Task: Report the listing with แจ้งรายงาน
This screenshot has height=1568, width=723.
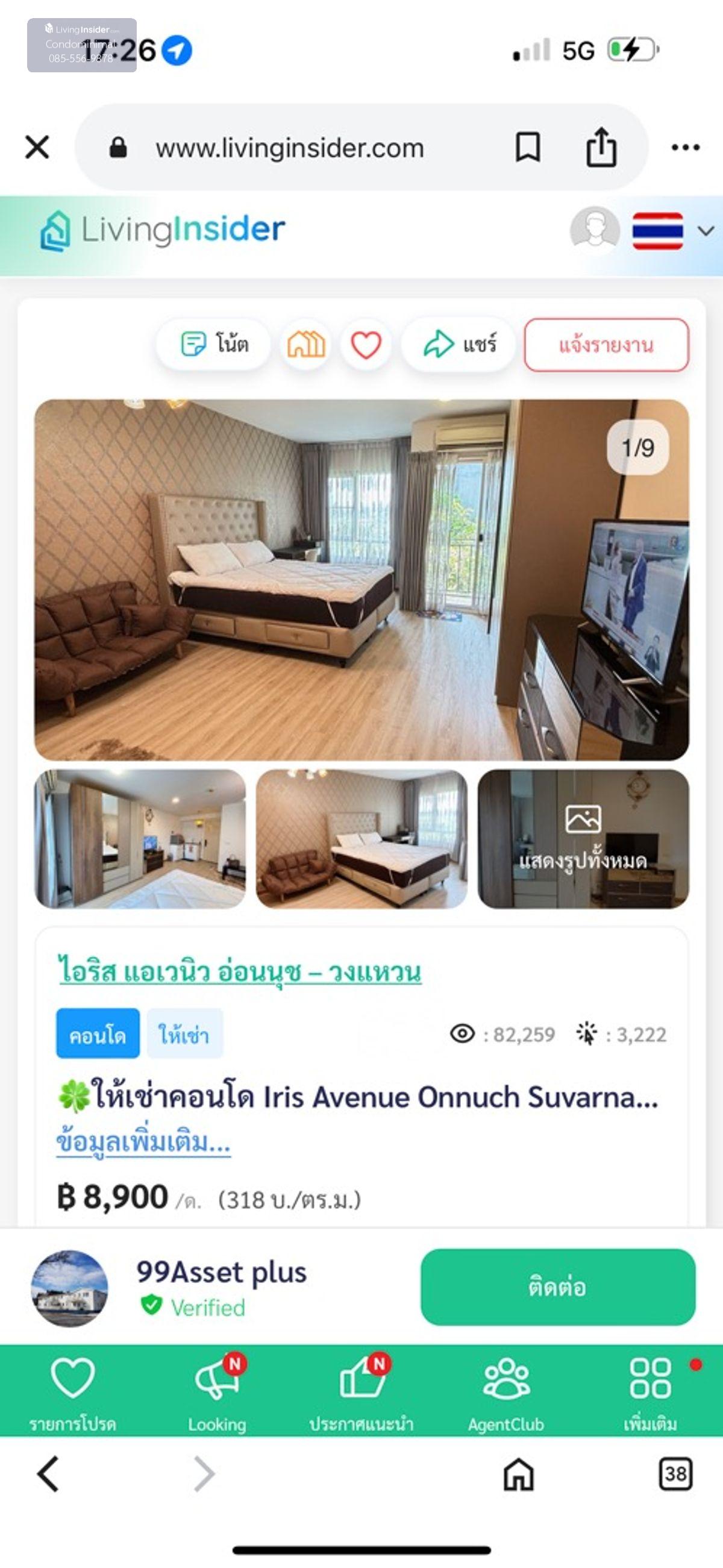Action: (606, 345)
